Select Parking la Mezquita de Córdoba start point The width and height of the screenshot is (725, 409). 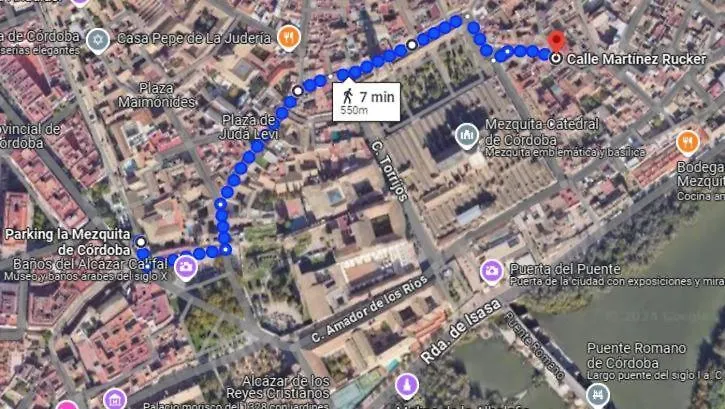141,241
